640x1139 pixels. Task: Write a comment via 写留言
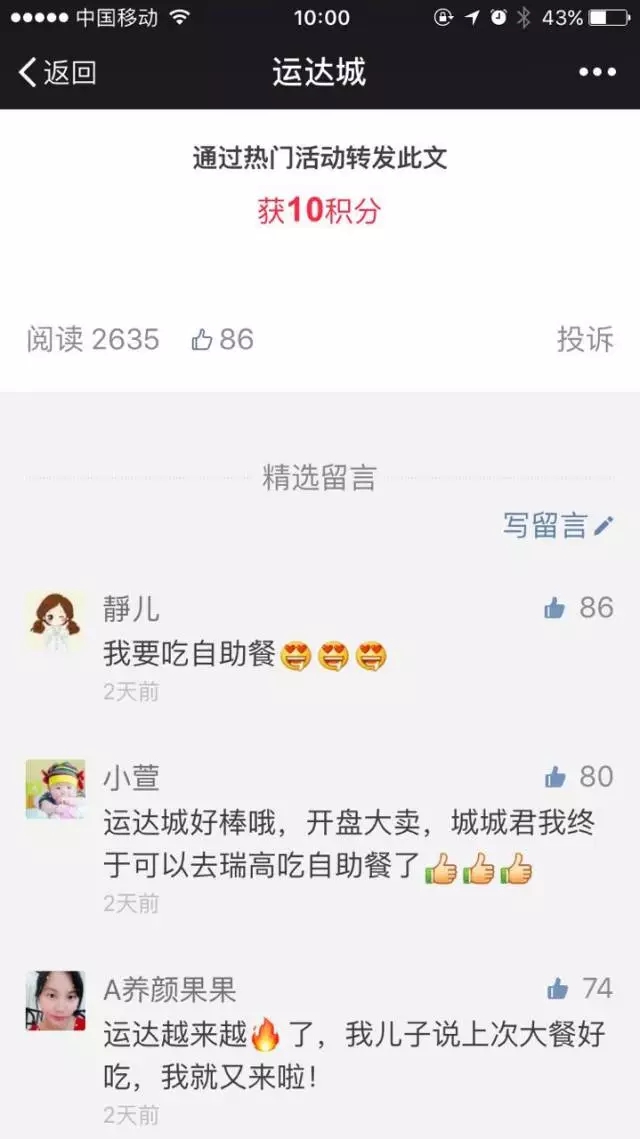[x=557, y=526]
